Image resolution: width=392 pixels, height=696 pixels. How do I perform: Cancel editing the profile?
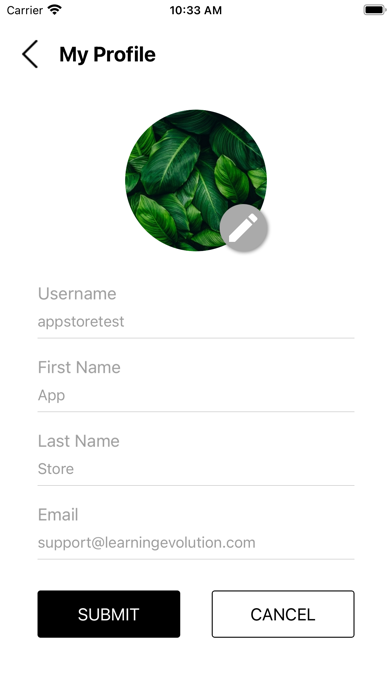coord(283,614)
